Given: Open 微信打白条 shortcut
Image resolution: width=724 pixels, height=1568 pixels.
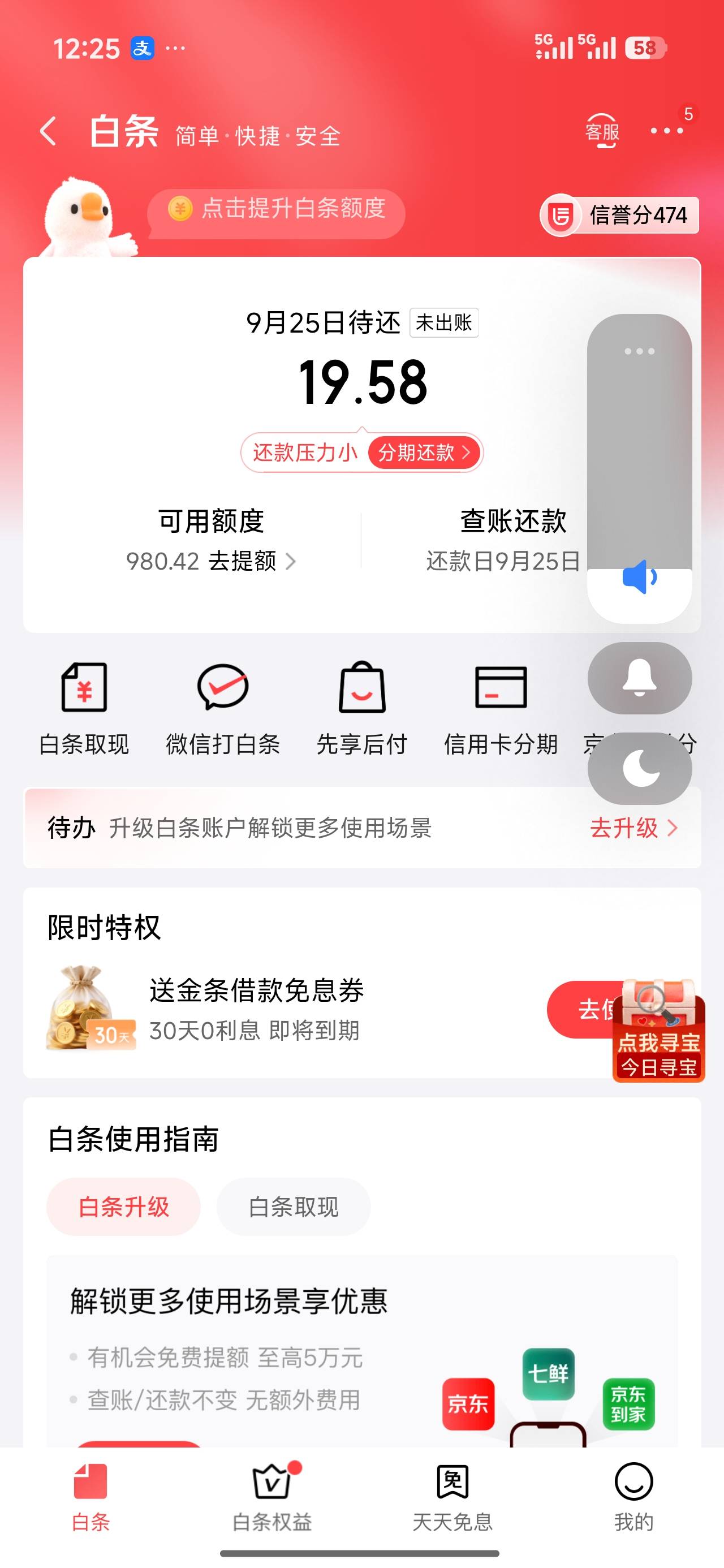Looking at the screenshot, I should (x=223, y=708).
